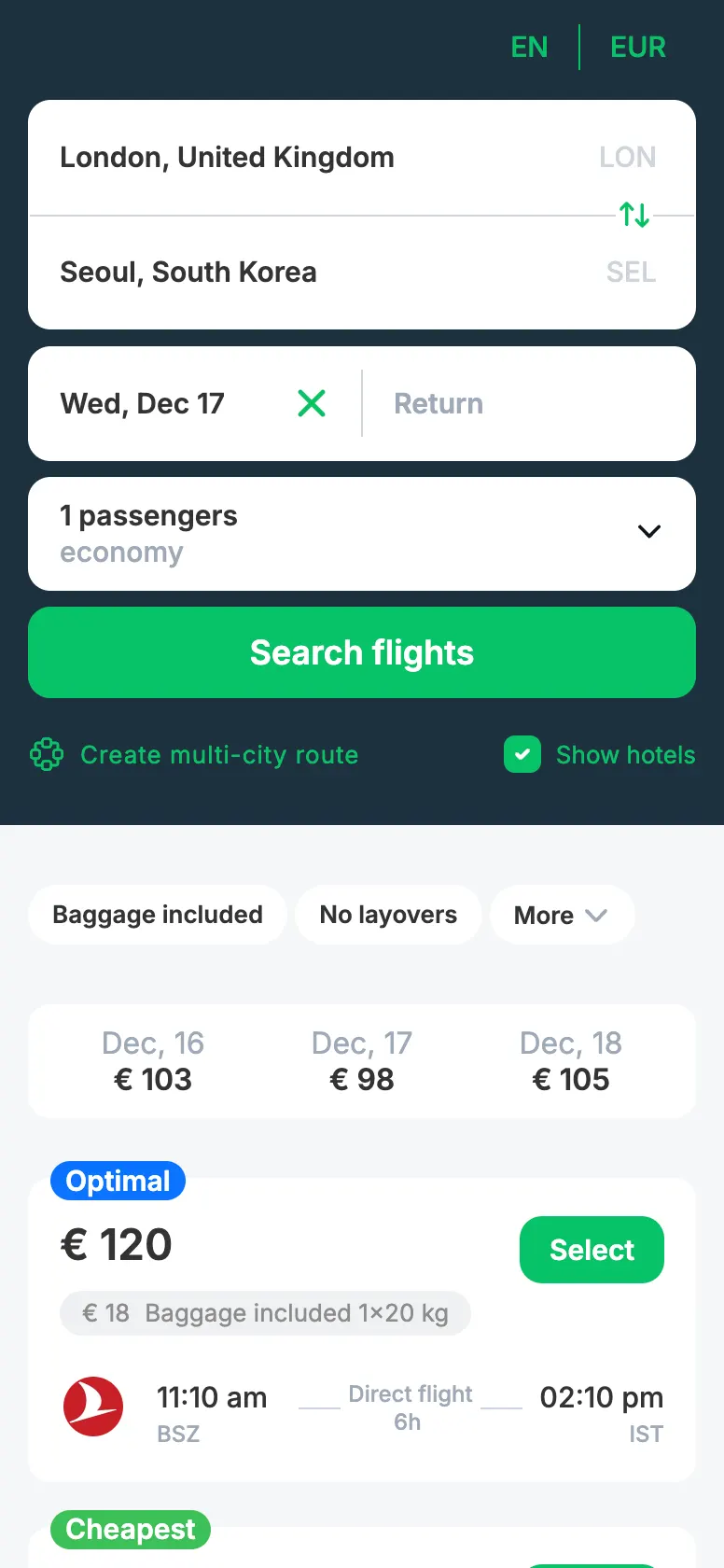Switch to the Dec 18 price tab

pos(570,1061)
